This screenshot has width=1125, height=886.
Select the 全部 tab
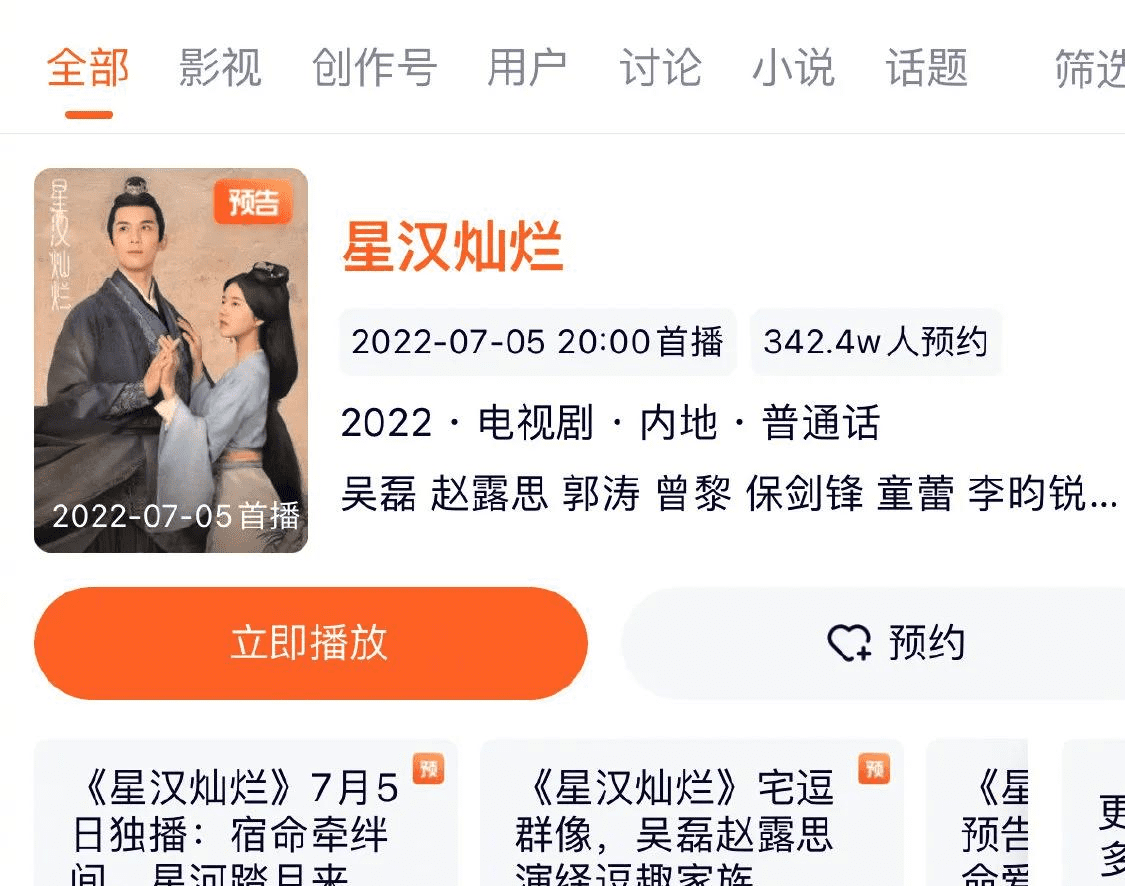(x=88, y=69)
